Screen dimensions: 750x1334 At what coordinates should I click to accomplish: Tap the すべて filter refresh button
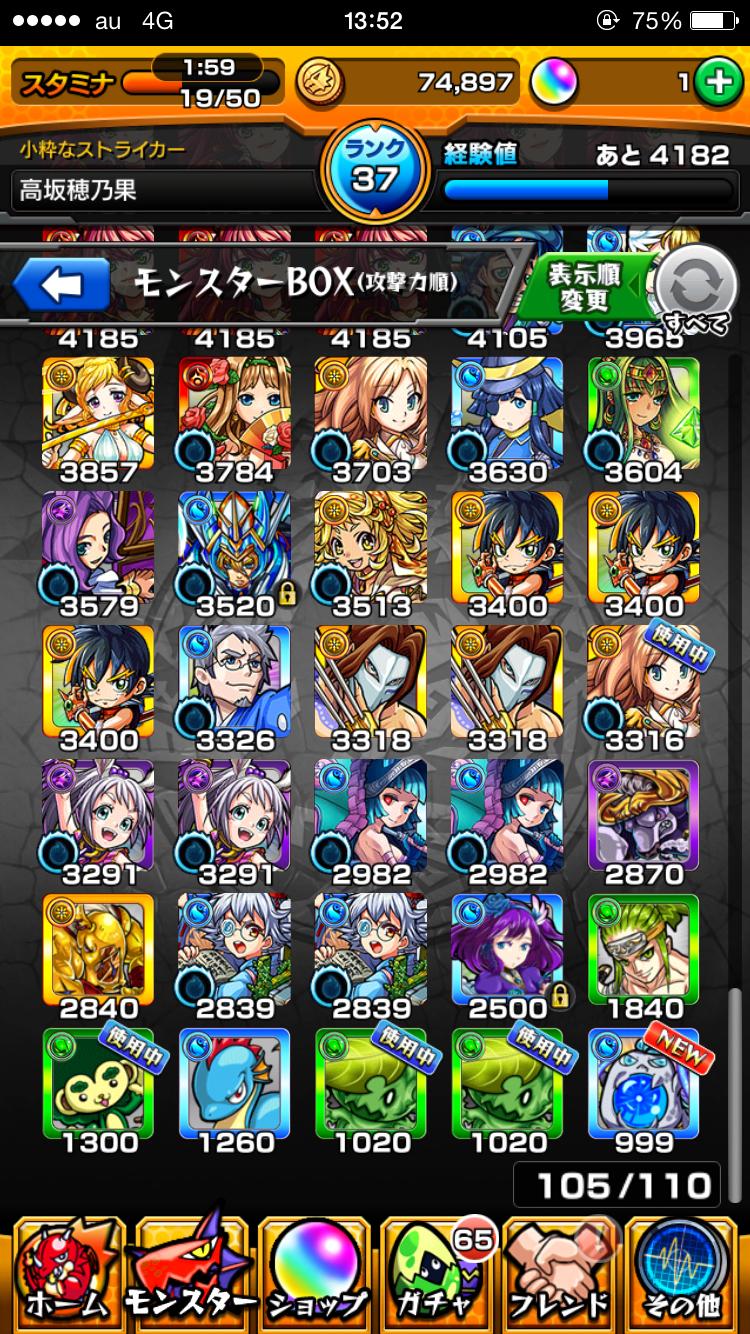694,288
